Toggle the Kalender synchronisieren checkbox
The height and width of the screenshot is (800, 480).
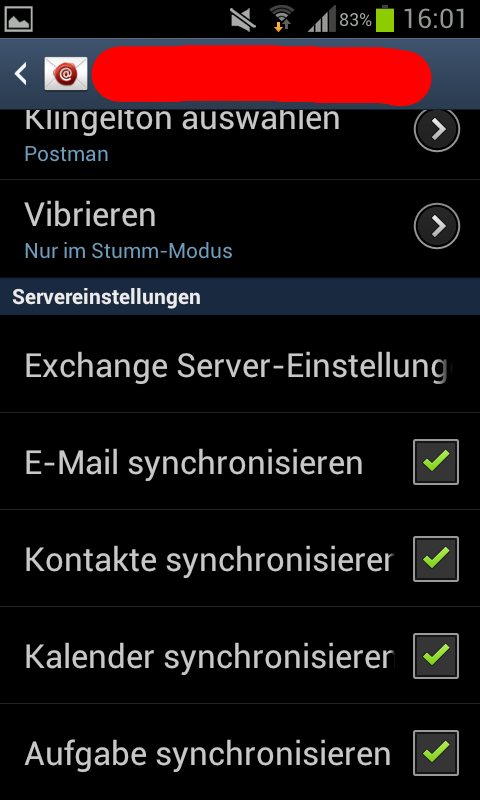tap(436, 656)
